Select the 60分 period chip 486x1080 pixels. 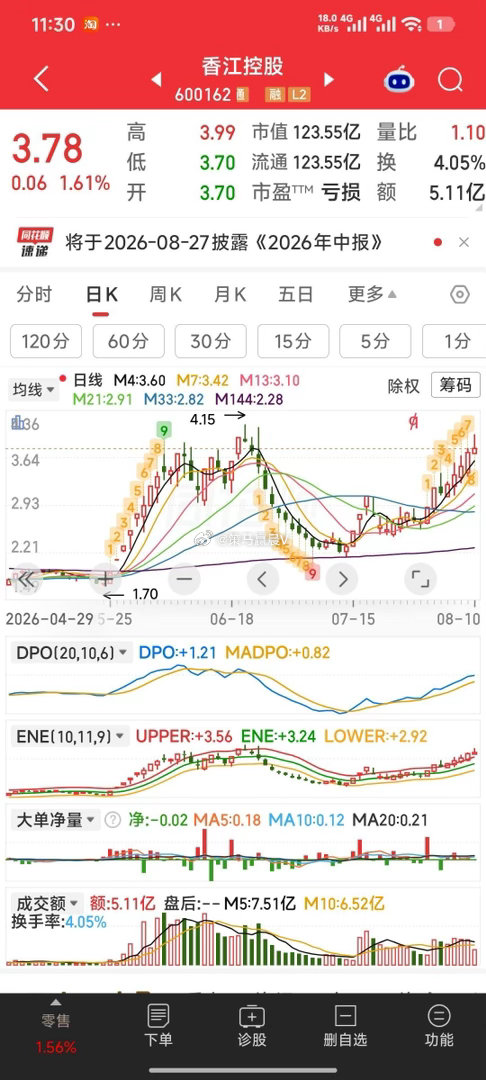coord(129,341)
